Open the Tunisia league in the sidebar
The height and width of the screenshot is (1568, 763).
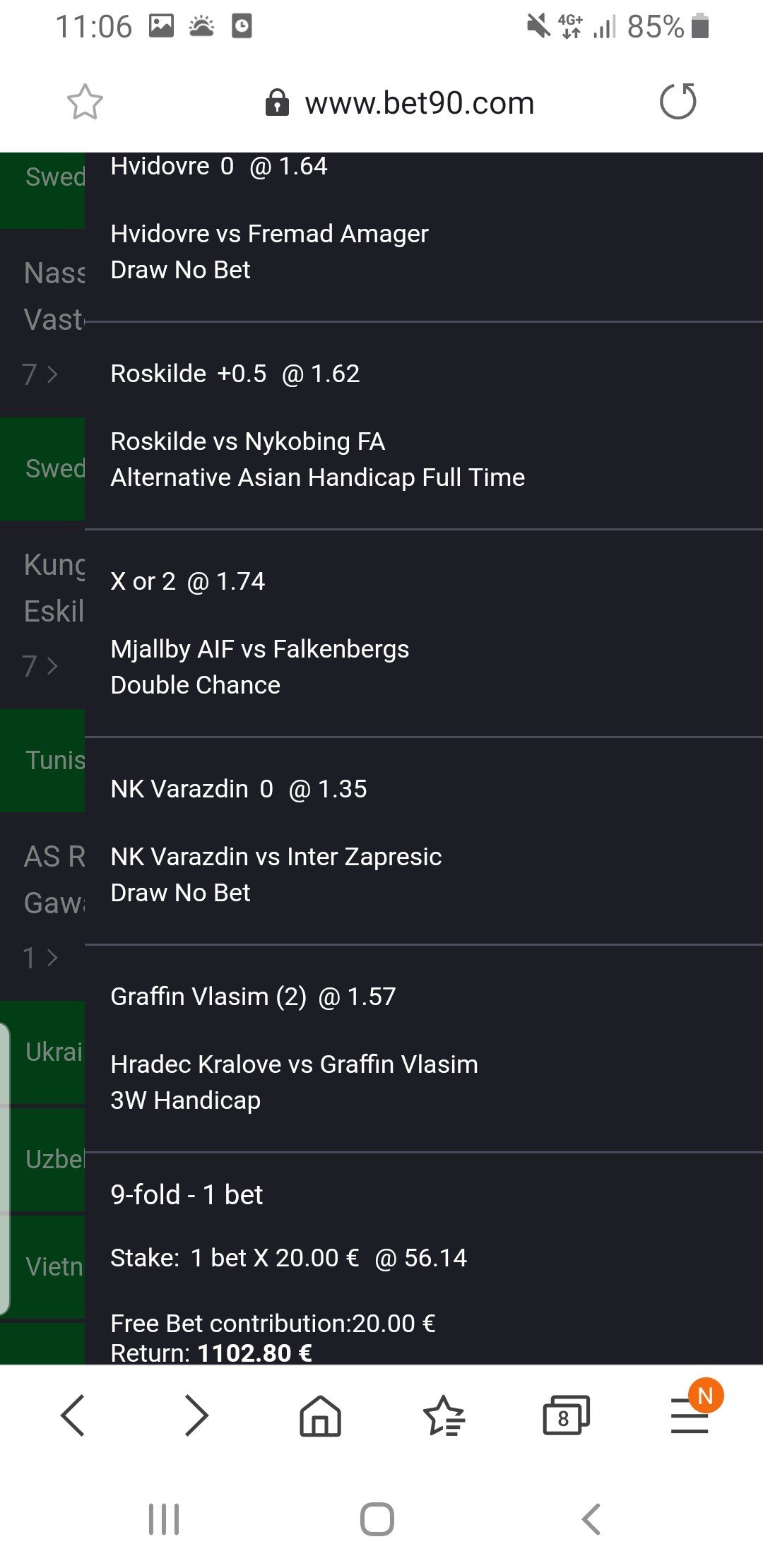click(x=49, y=761)
